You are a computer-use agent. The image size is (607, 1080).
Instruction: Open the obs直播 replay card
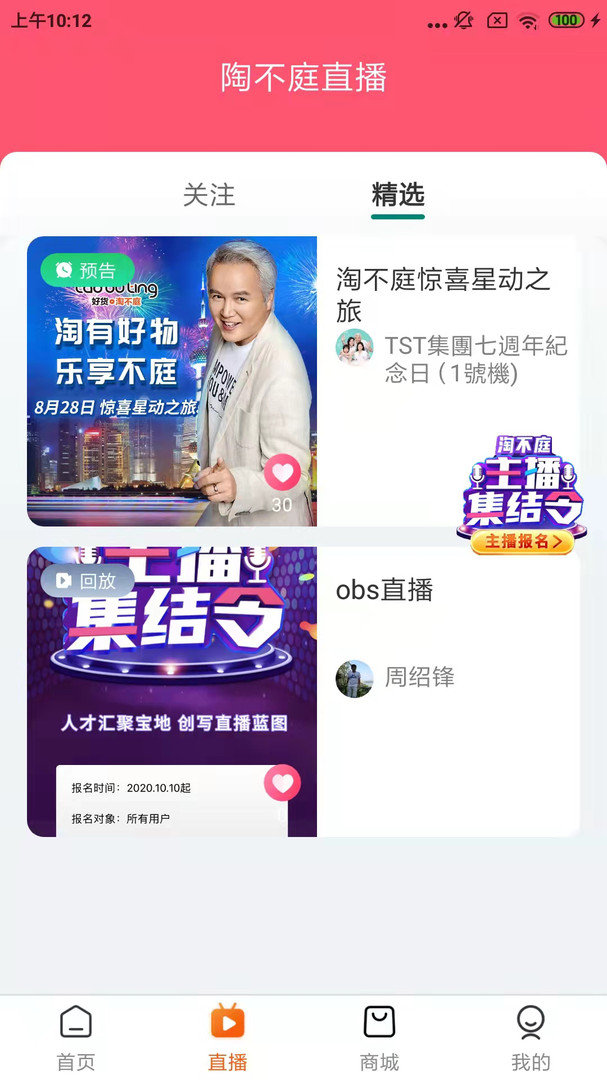pyautogui.click(x=172, y=691)
